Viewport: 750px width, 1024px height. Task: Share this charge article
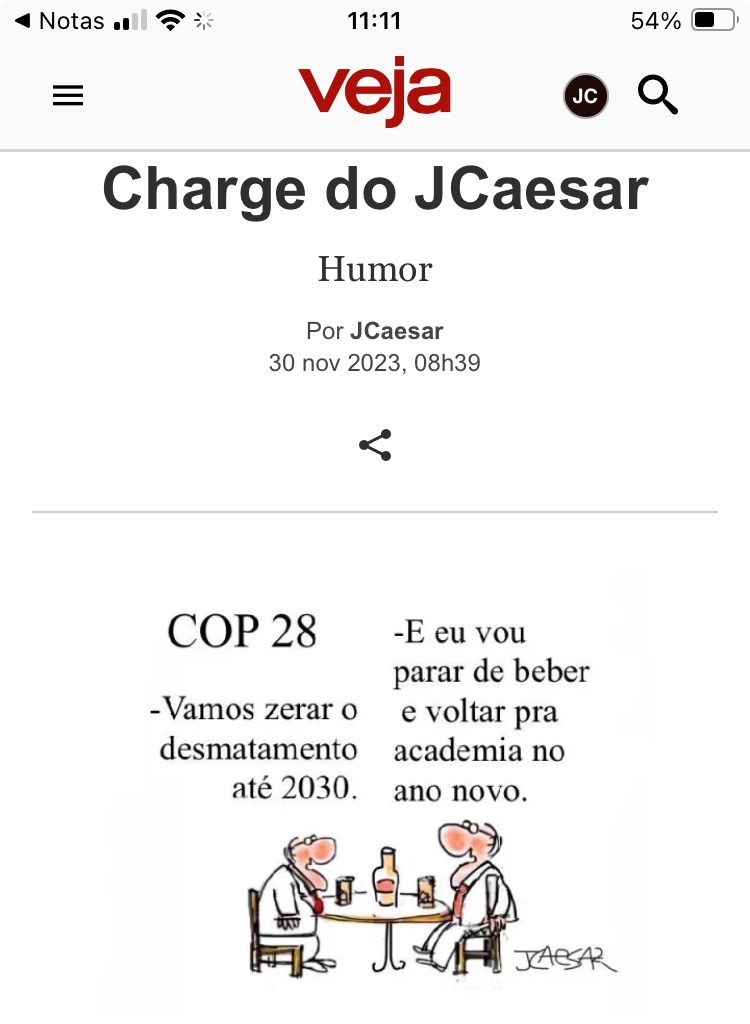[375, 446]
